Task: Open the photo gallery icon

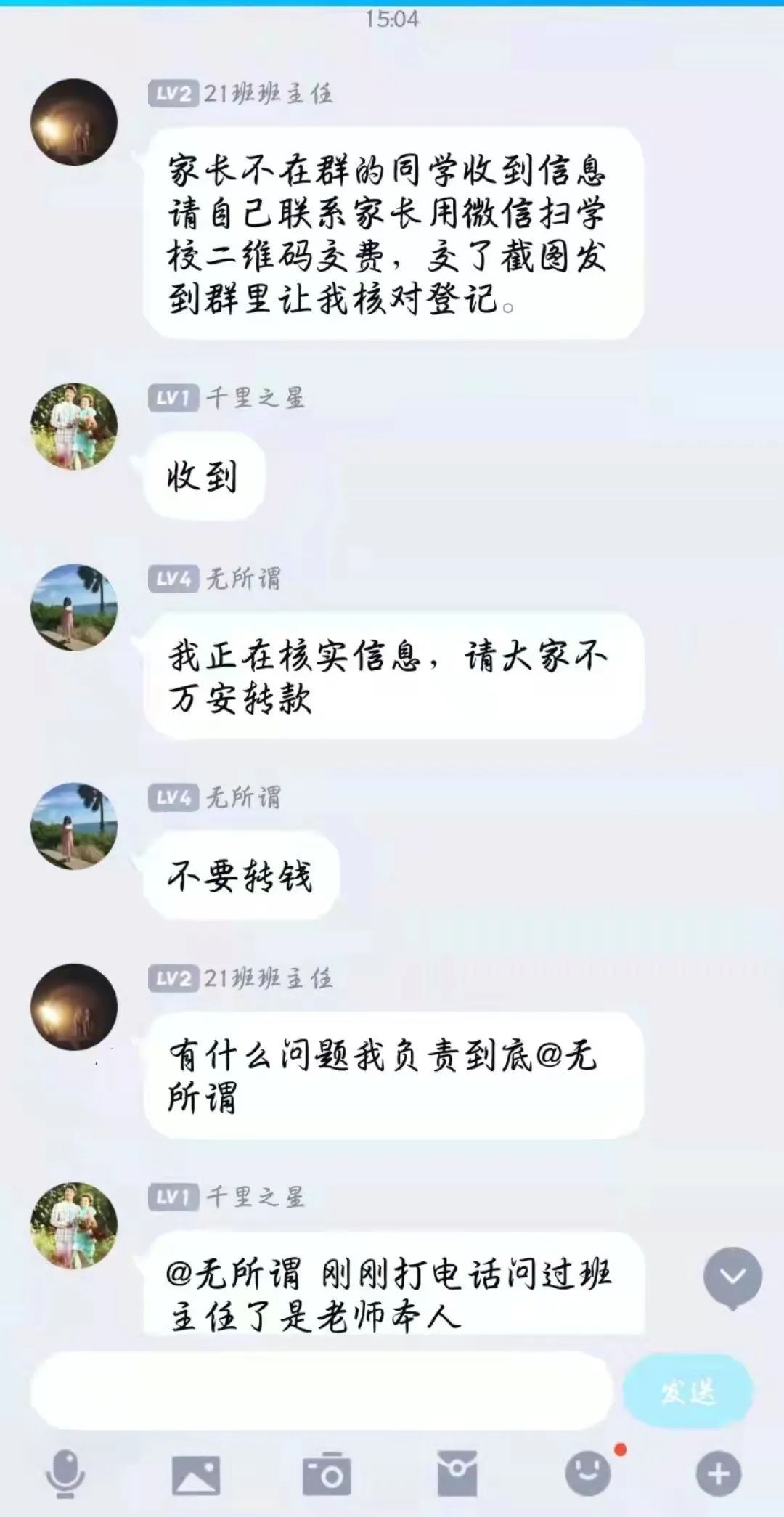Action: [195, 1475]
